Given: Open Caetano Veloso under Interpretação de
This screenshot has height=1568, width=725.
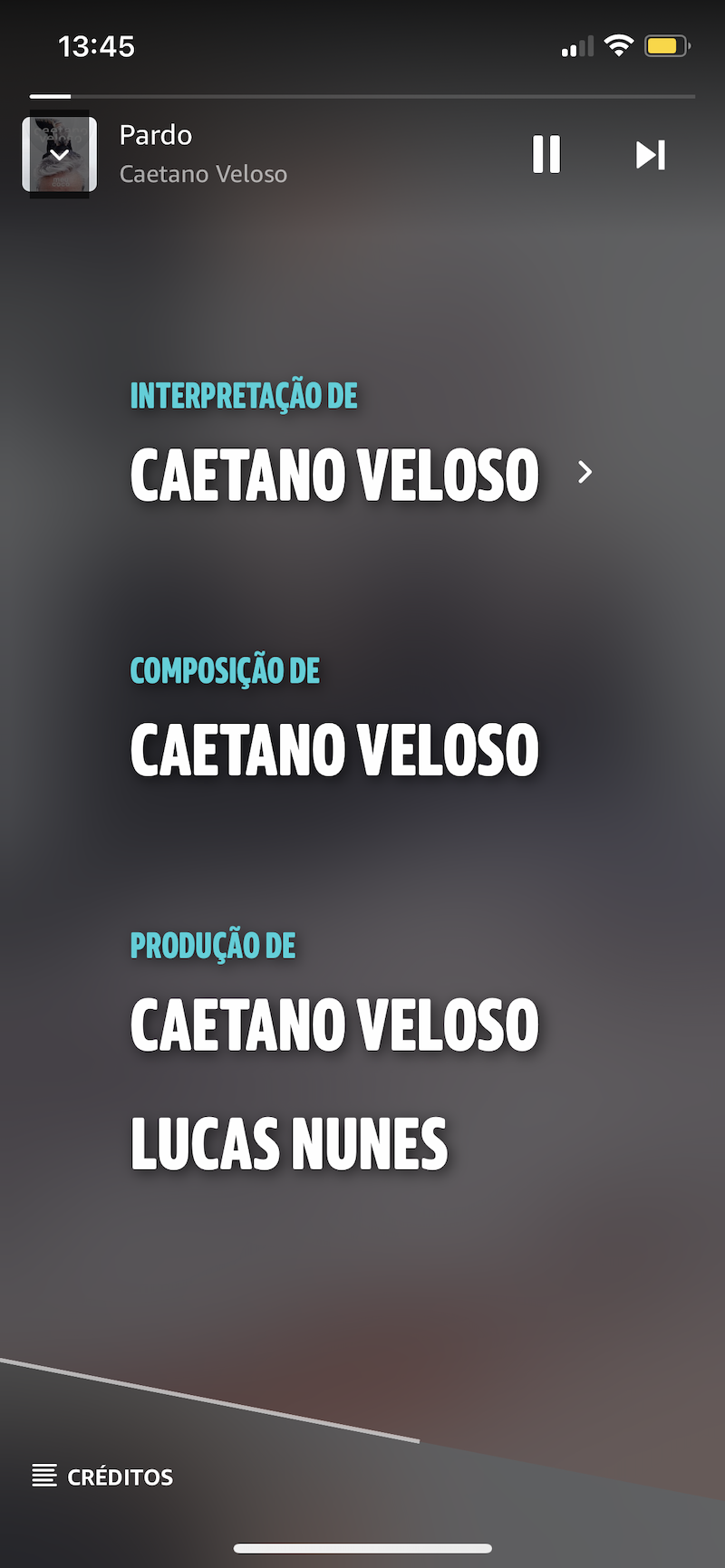Looking at the screenshot, I should [362, 474].
